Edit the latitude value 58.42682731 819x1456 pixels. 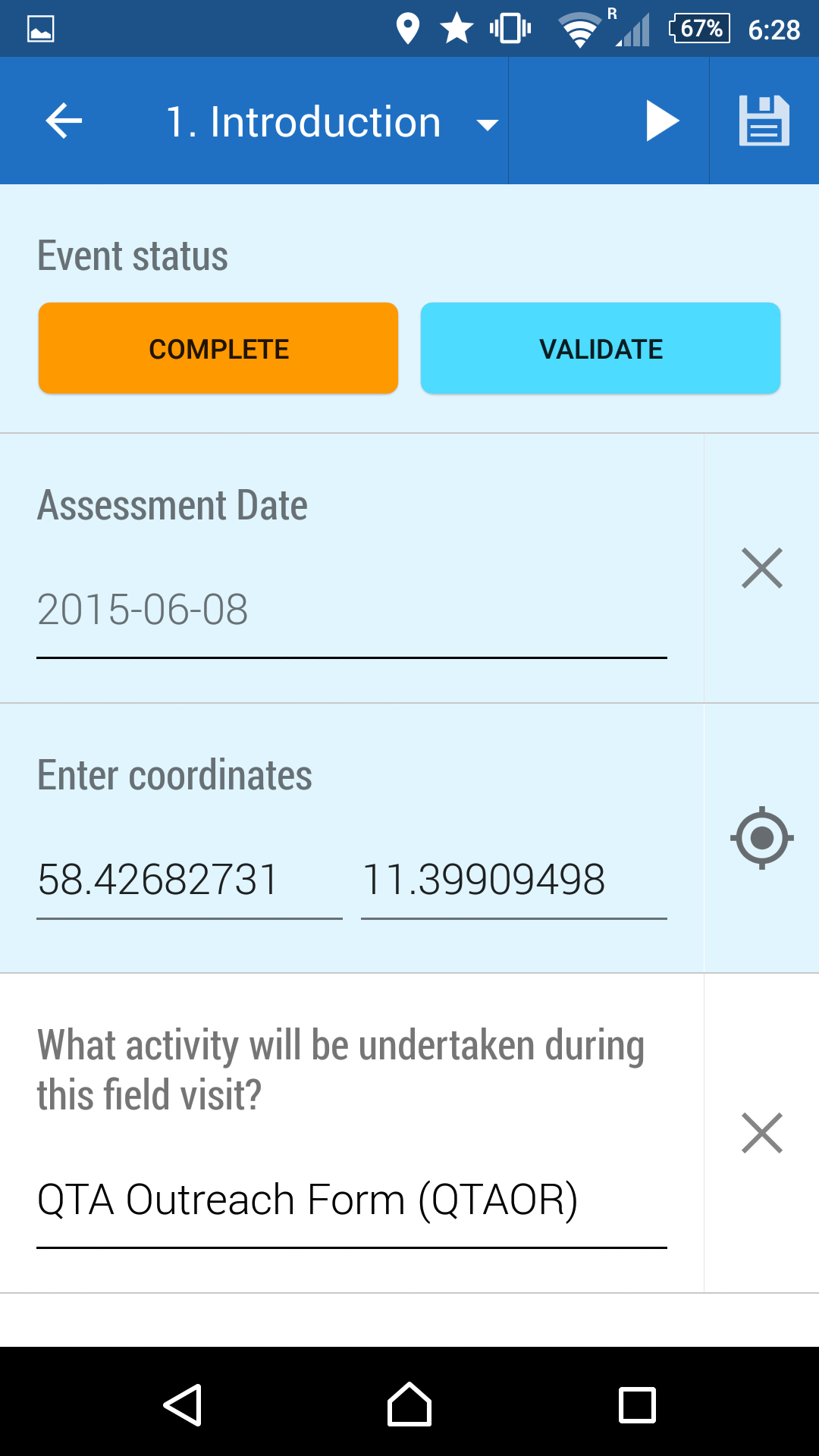(x=189, y=880)
